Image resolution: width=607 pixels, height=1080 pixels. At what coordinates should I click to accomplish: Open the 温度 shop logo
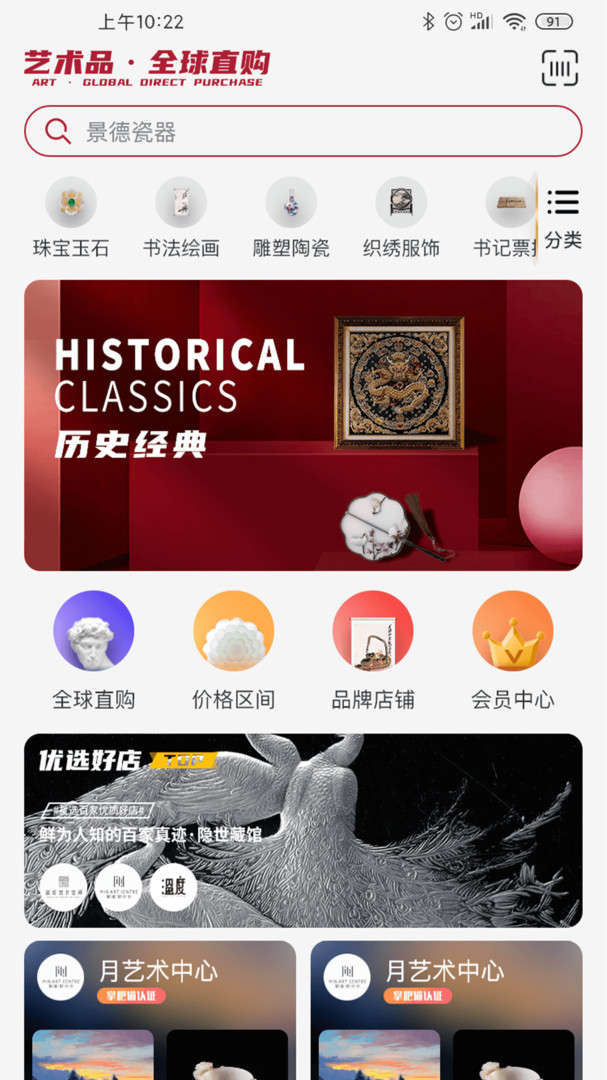point(174,887)
